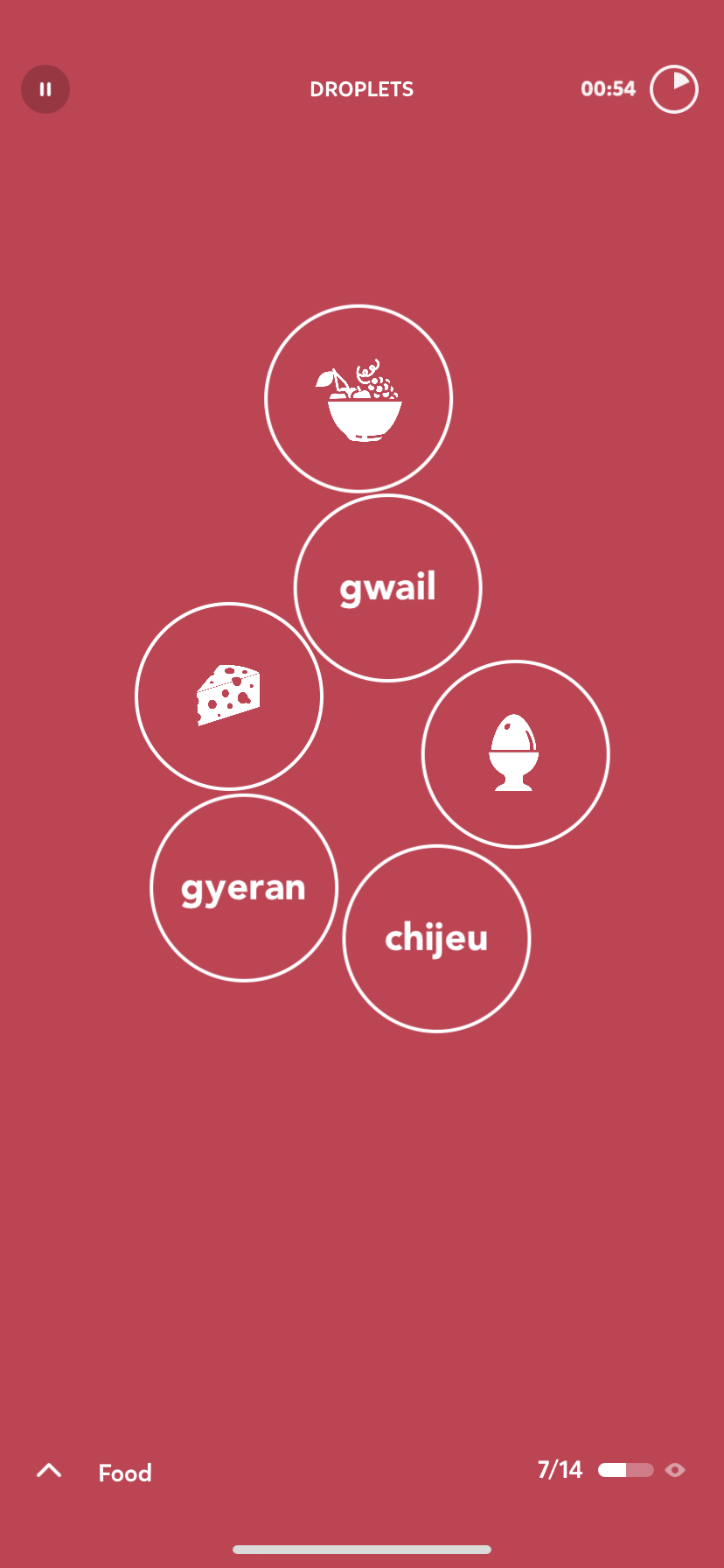Tap the 'gwail' word bubble
The image size is (724, 1568).
(x=388, y=588)
